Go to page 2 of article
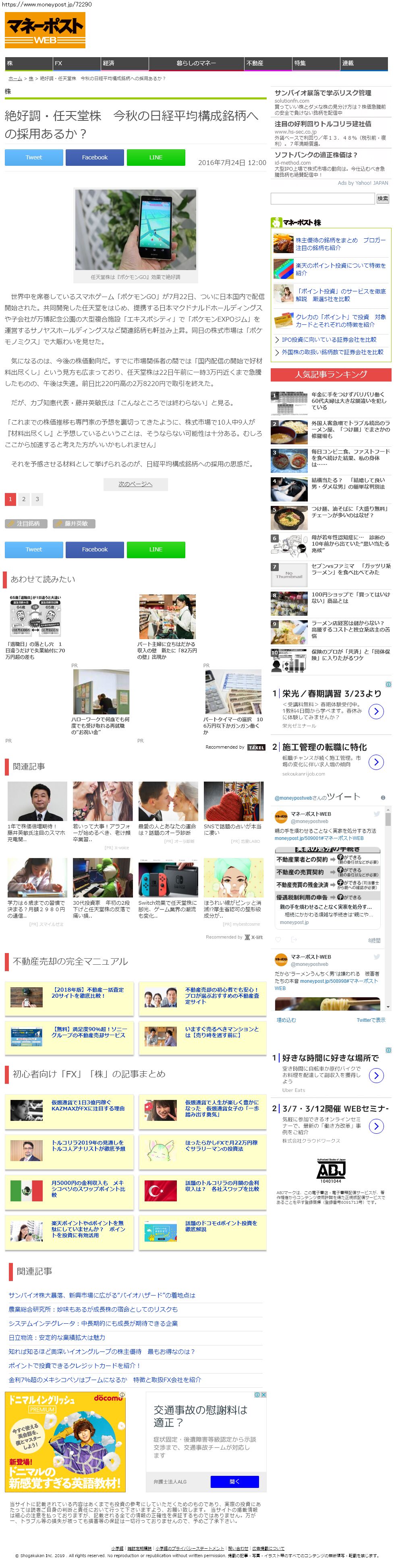396x1568 pixels. click(x=24, y=499)
